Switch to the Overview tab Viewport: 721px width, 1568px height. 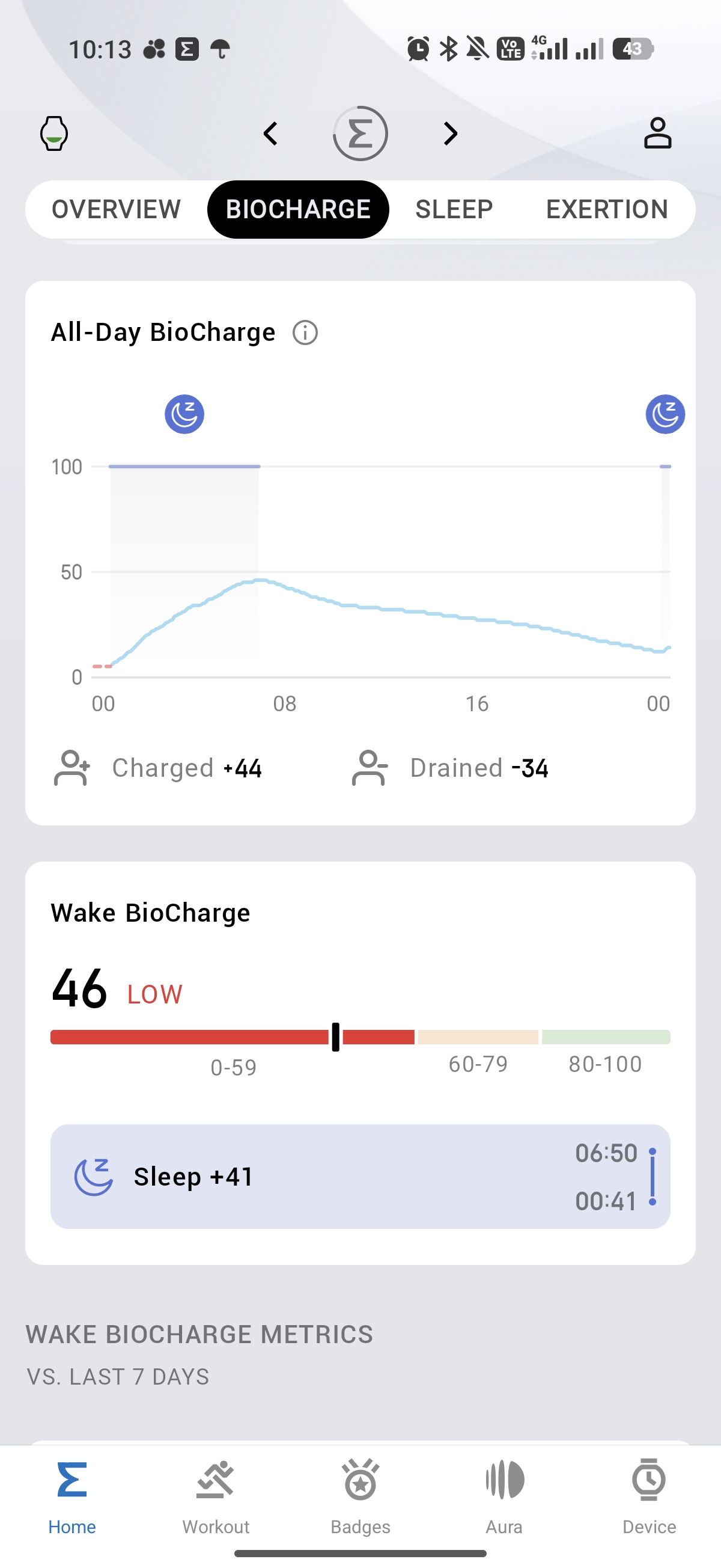[x=116, y=209]
